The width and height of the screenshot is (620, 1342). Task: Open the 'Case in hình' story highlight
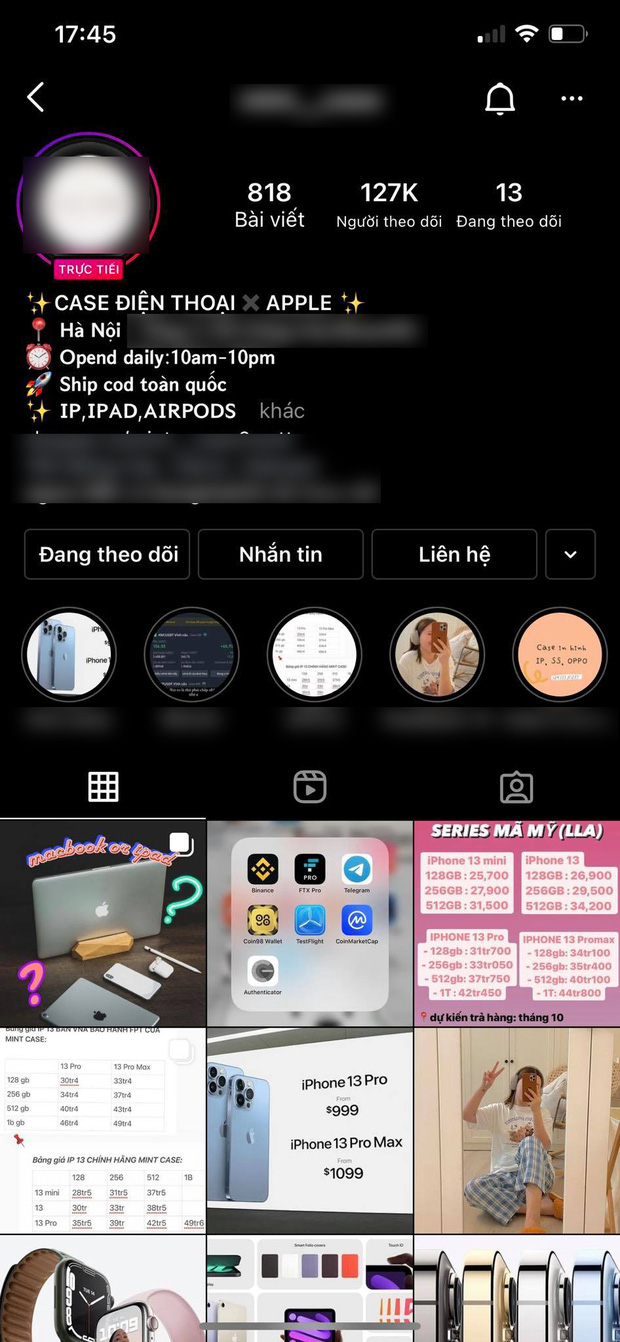point(559,655)
